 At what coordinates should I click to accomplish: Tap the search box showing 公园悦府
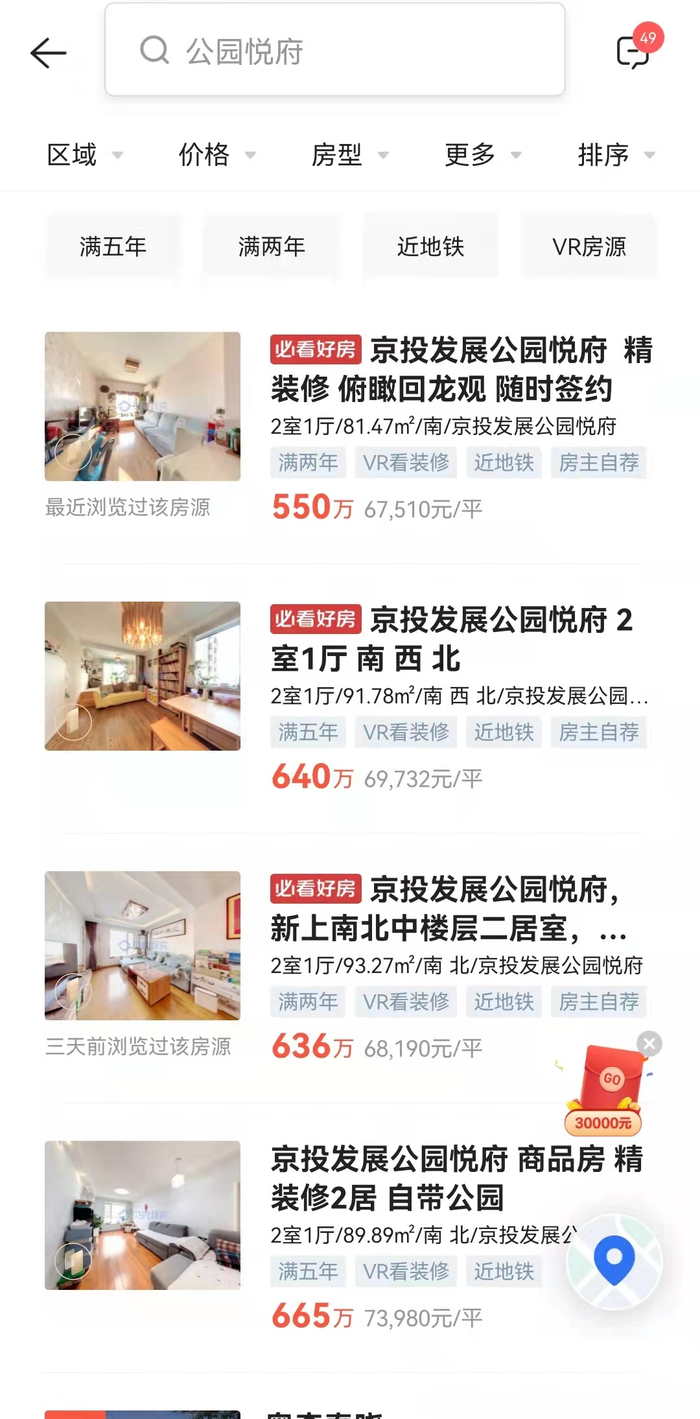coord(335,51)
